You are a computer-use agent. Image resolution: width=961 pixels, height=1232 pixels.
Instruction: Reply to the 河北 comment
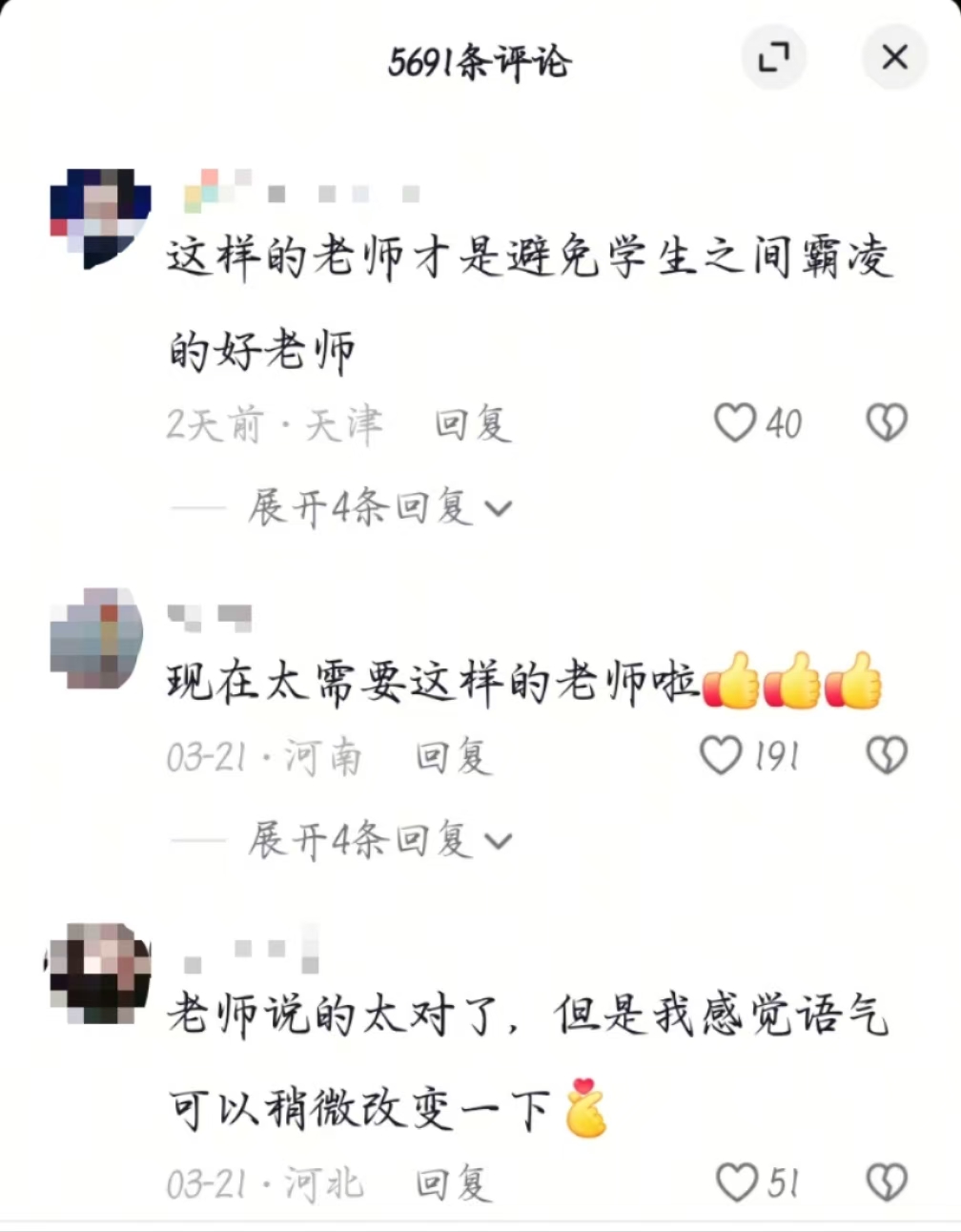tap(454, 1184)
